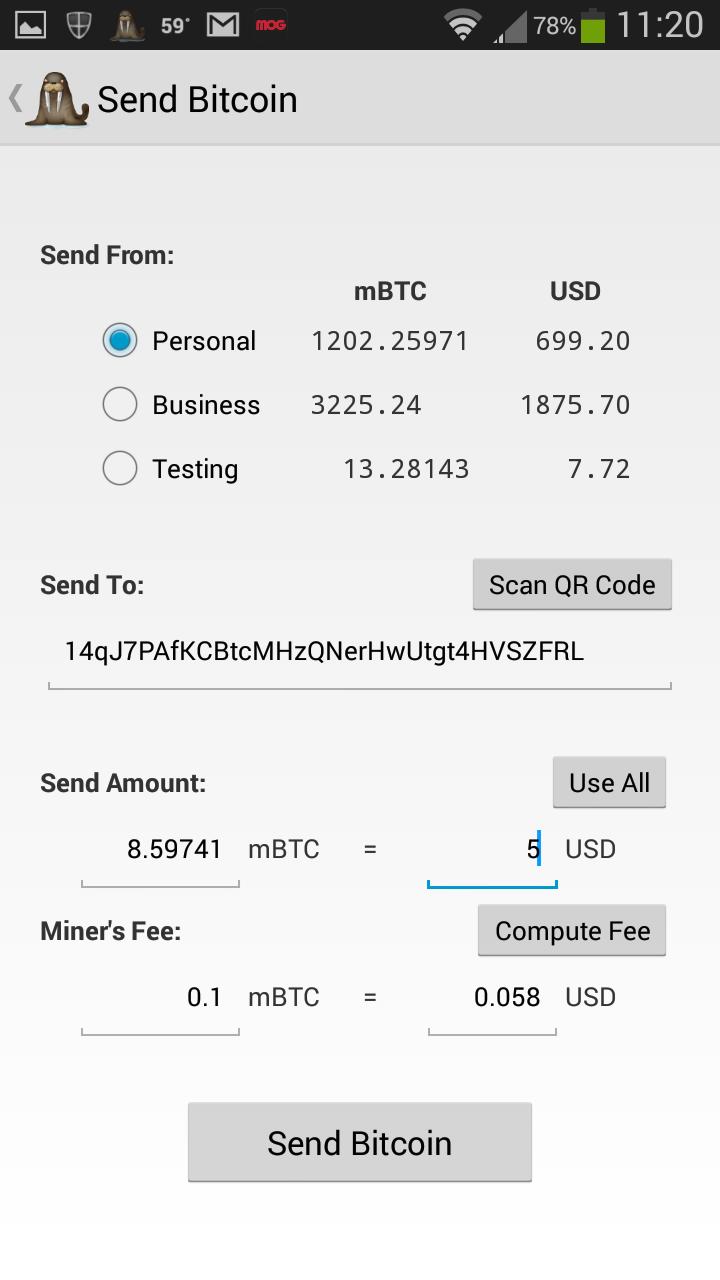
Task: Go back using the walrus app icon
Action: point(55,99)
